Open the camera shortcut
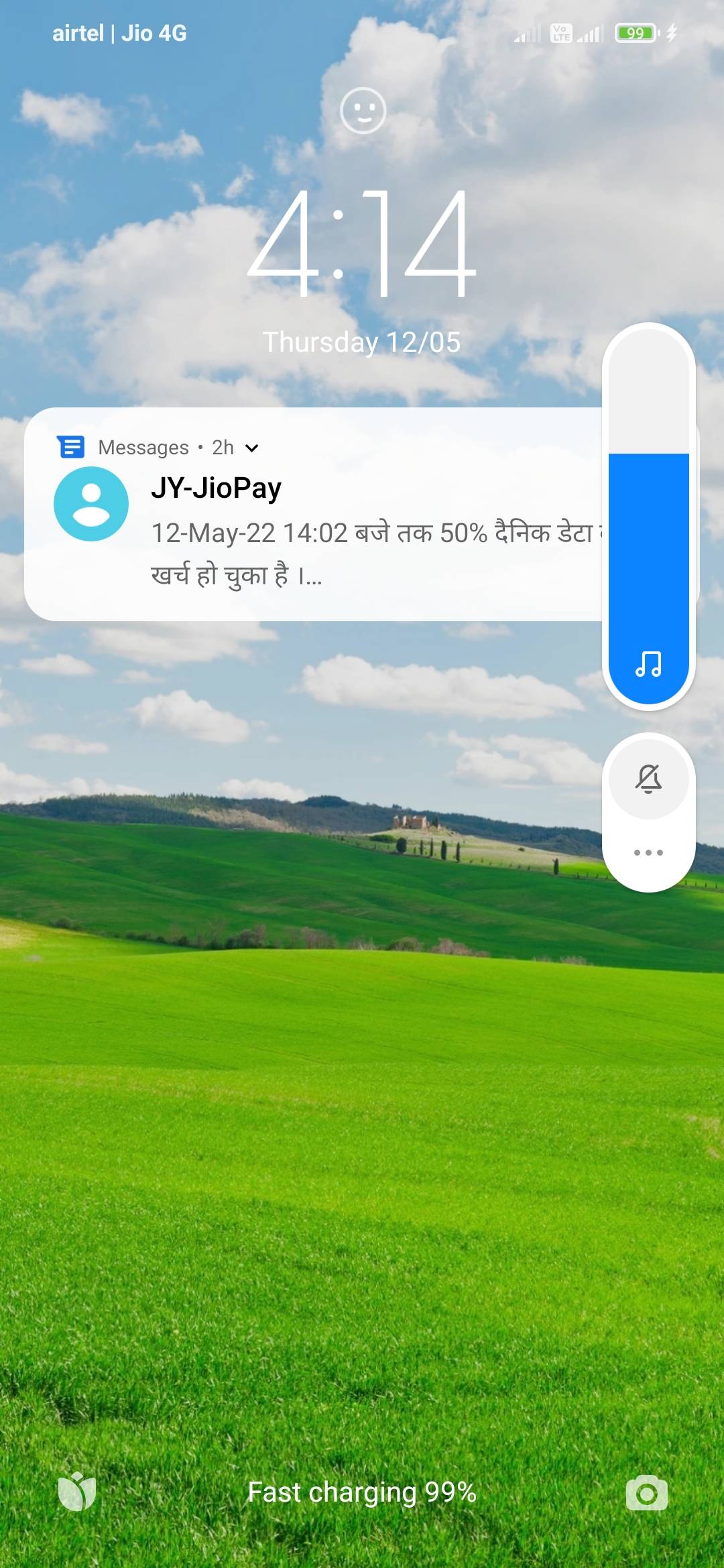 click(646, 1492)
